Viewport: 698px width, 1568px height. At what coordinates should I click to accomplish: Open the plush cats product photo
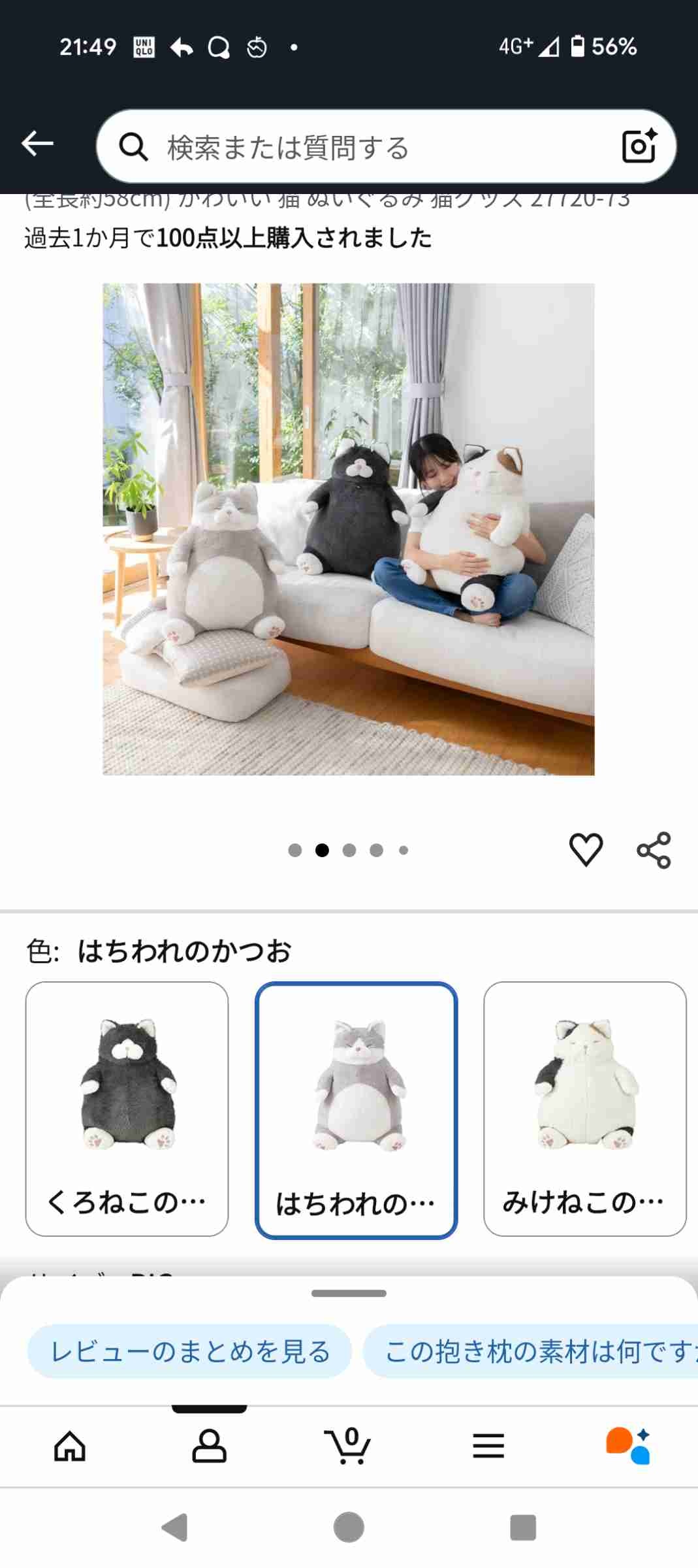[x=348, y=529]
